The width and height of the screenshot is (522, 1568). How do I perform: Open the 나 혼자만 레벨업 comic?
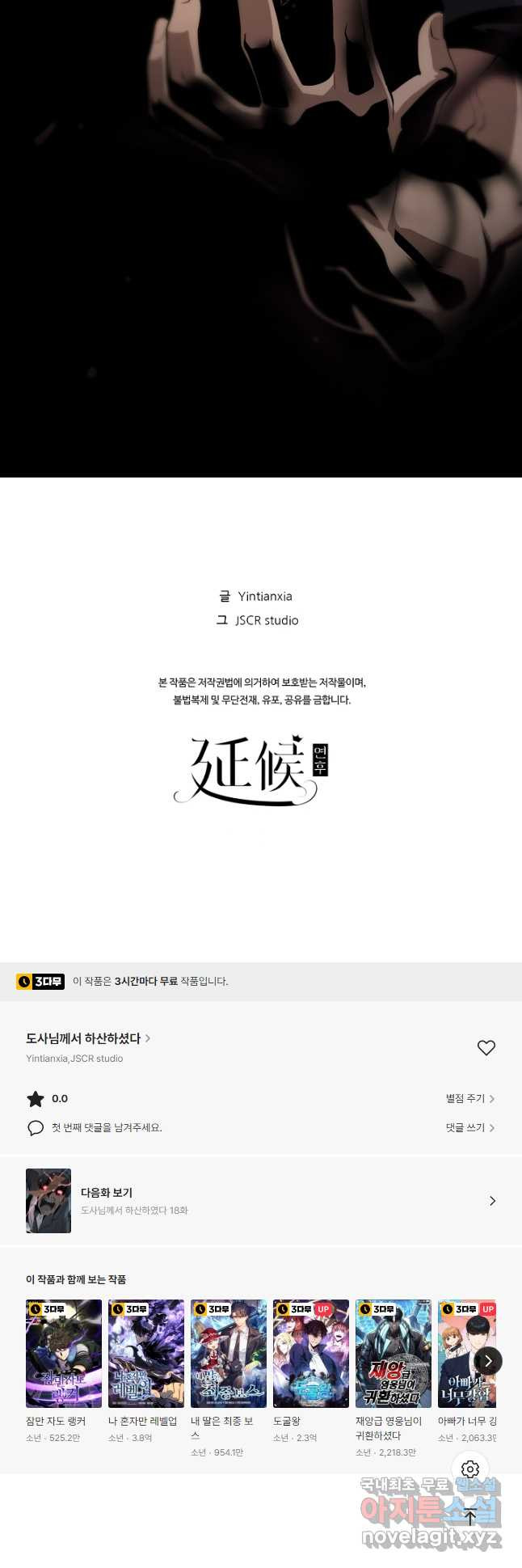click(x=146, y=1354)
